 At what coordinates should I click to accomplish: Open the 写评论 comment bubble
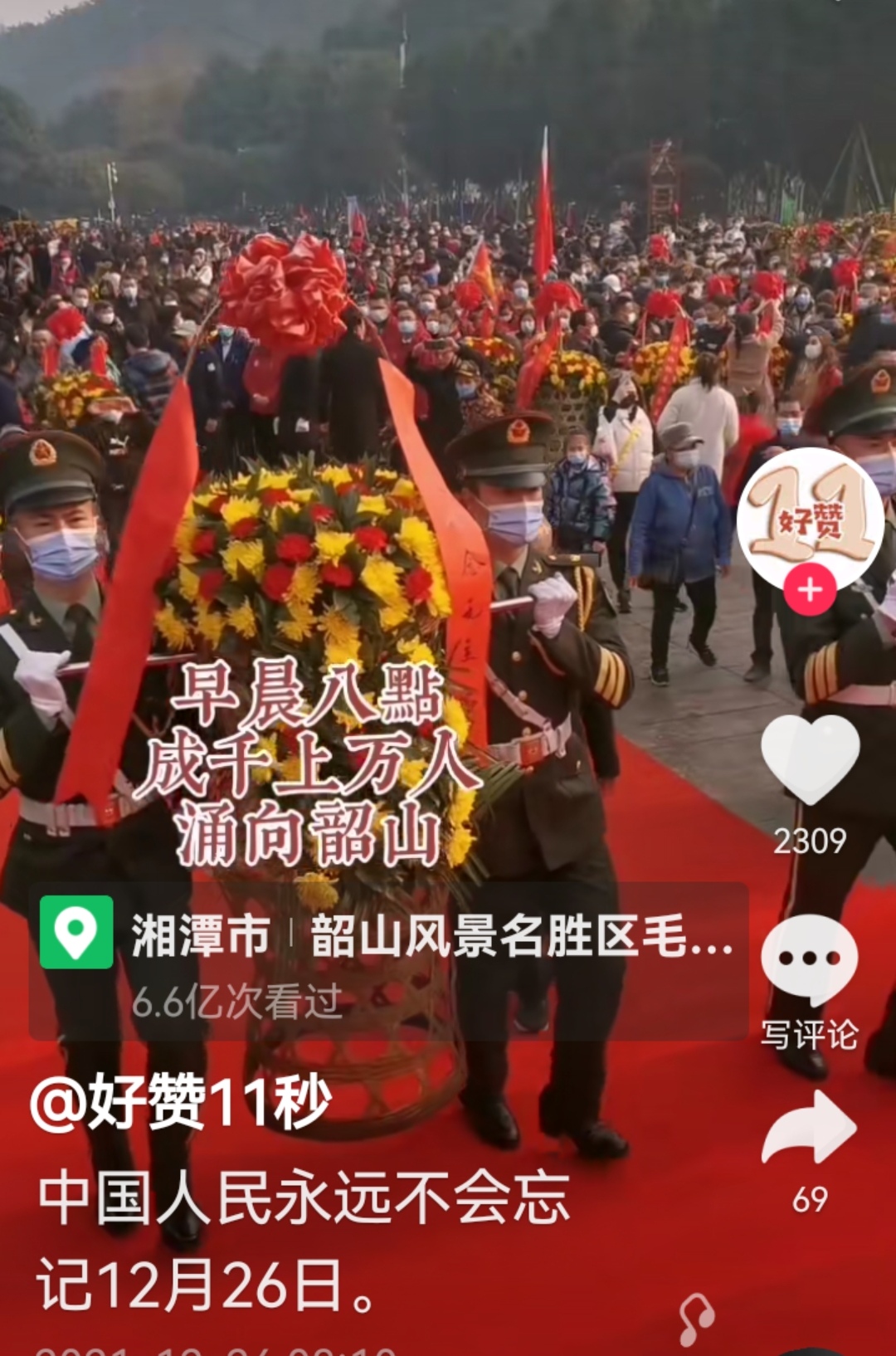[x=810, y=960]
